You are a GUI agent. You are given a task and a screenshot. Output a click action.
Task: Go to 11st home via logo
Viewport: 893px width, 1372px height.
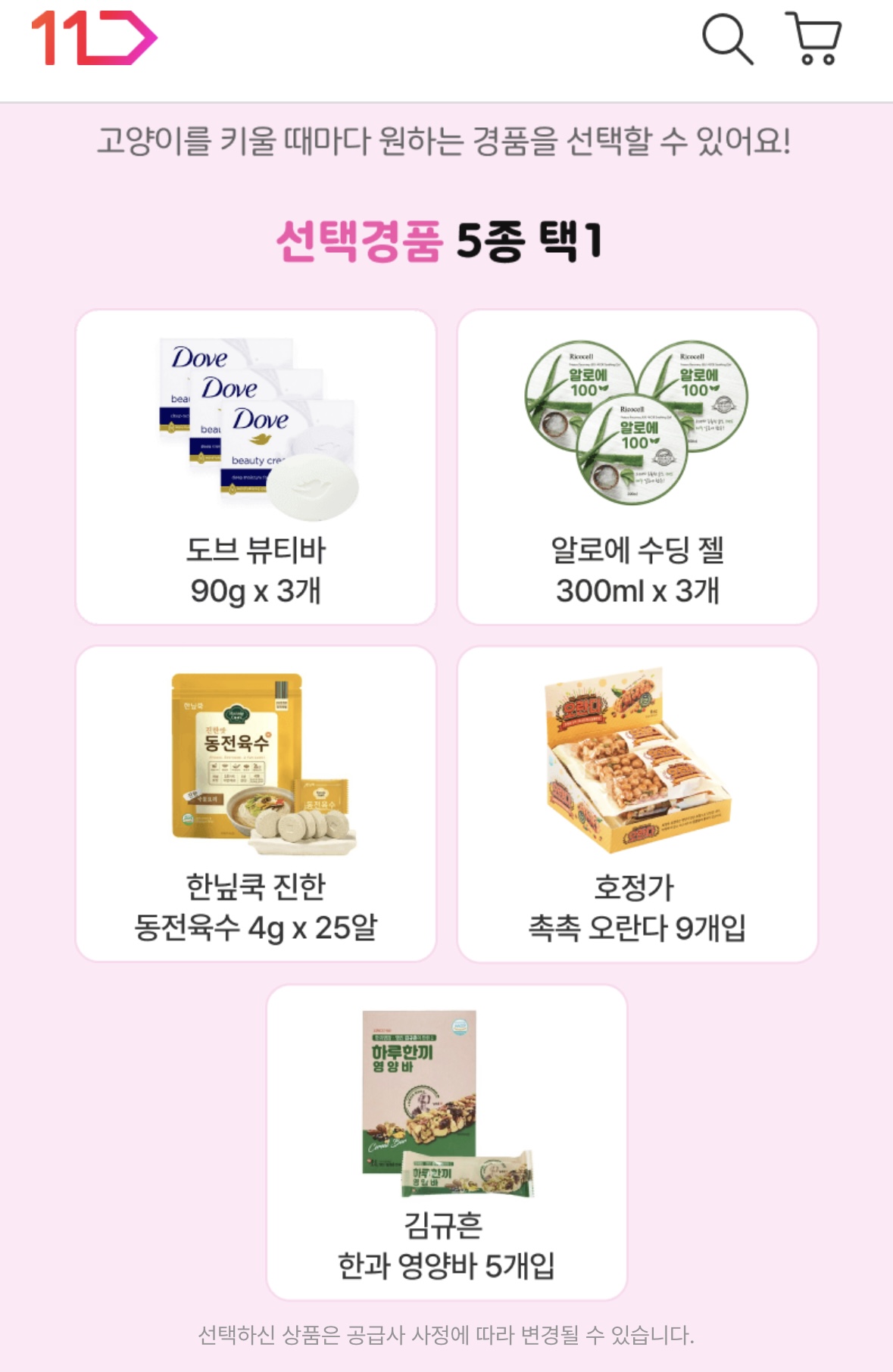[93, 39]
